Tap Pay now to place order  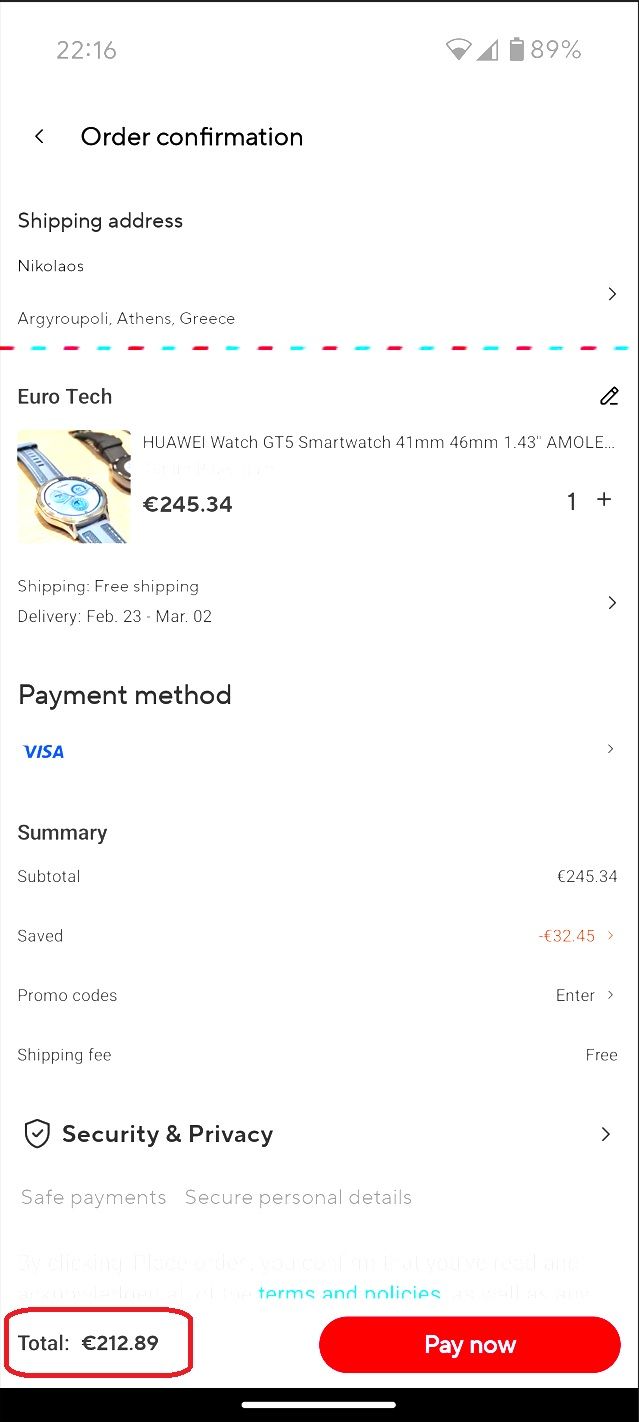pos(470,1344)
